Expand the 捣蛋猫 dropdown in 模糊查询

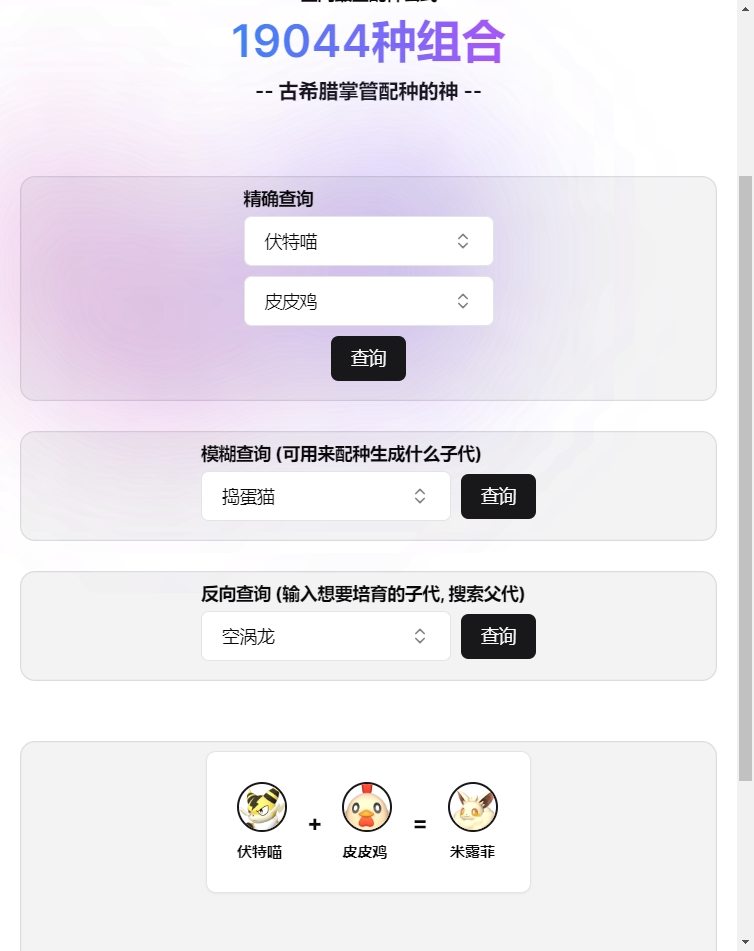325,496
